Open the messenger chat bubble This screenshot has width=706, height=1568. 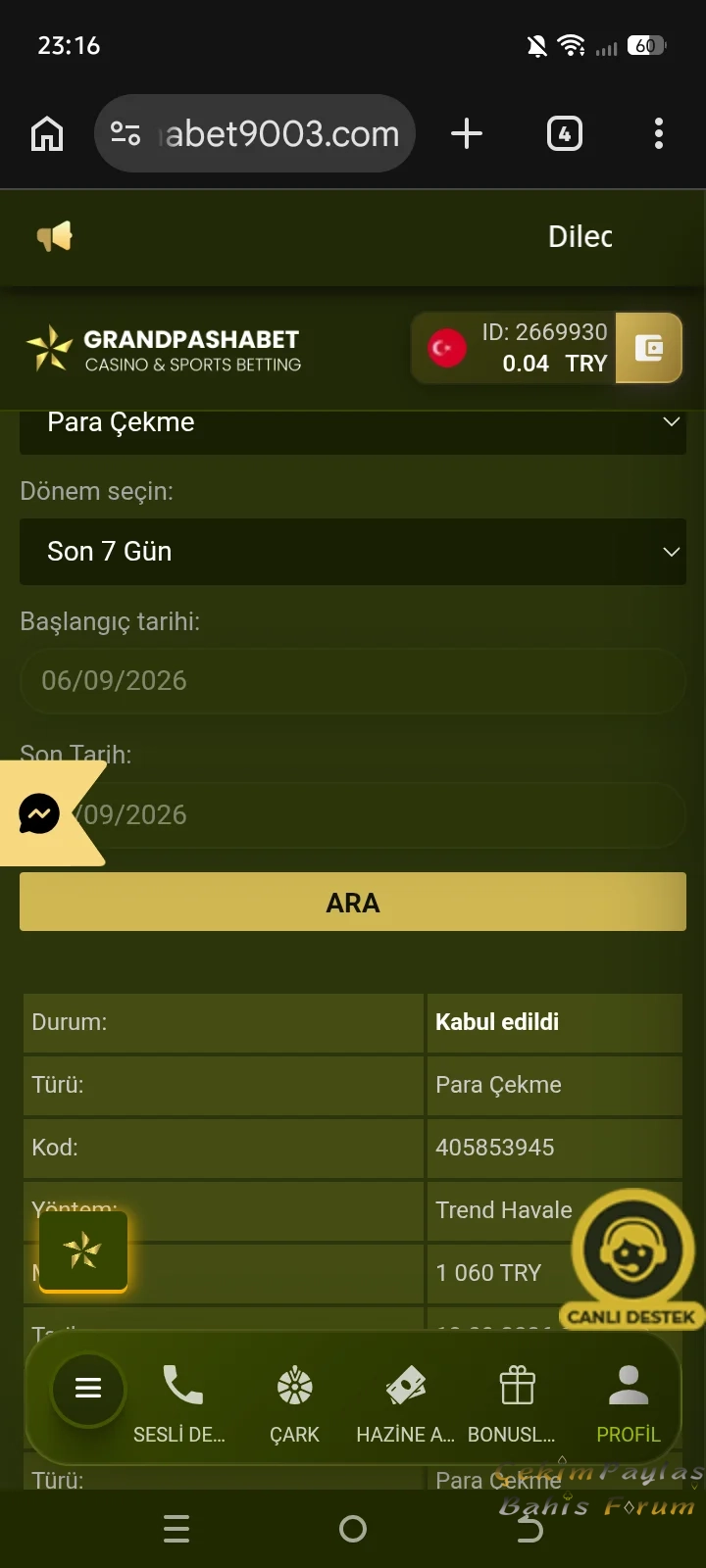click(39, 813)
